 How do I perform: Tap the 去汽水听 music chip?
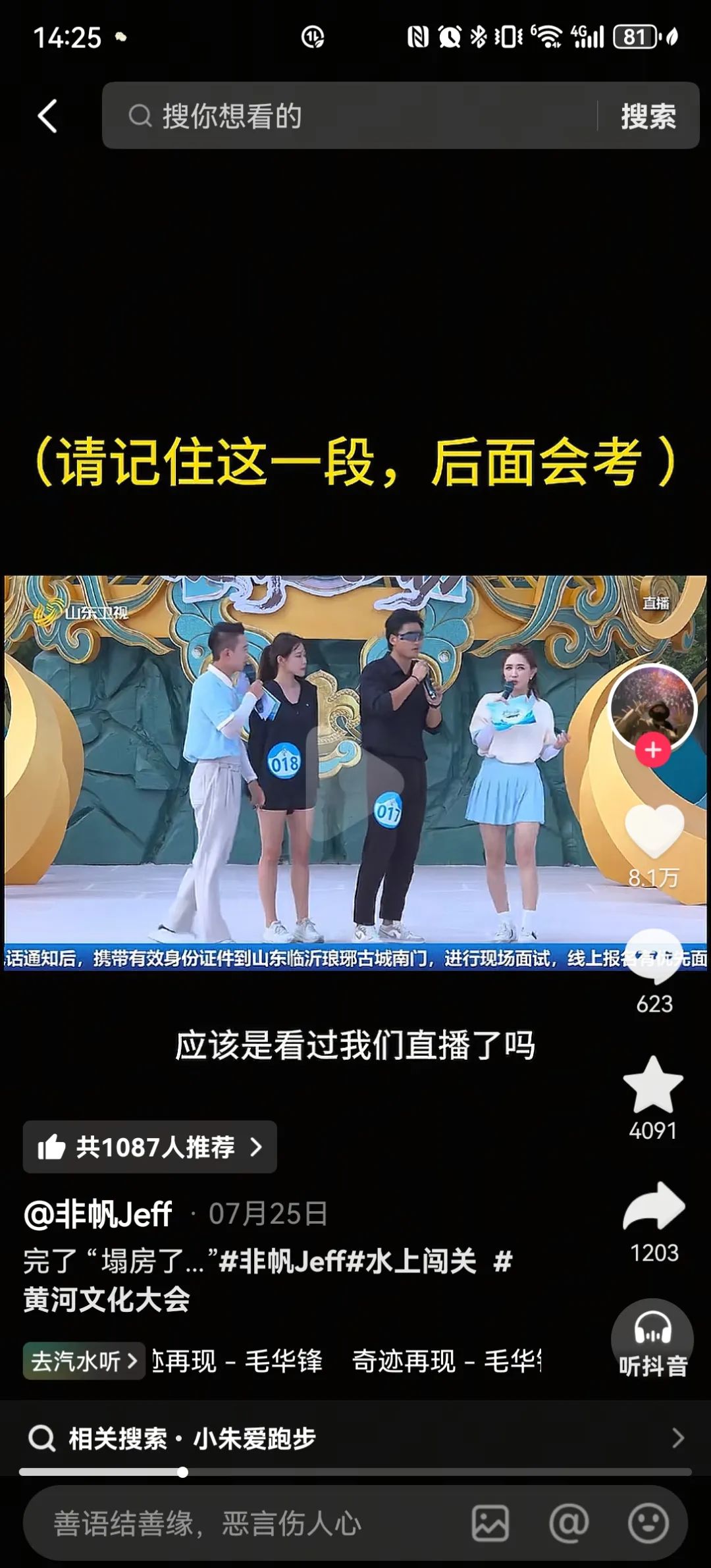pyautogui.click(x=84, y=1361)
